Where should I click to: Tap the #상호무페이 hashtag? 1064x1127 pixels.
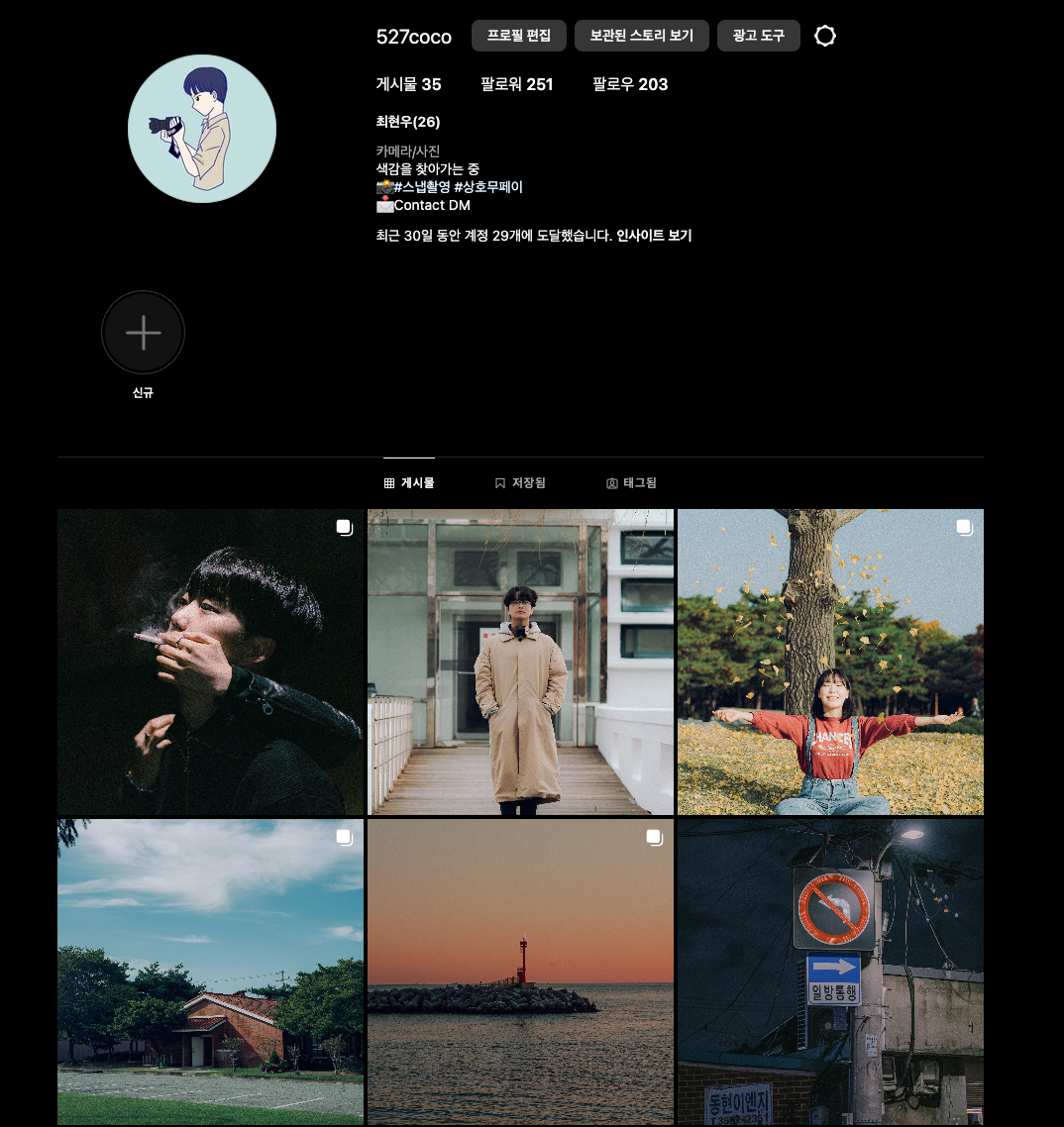pos(487,187)
